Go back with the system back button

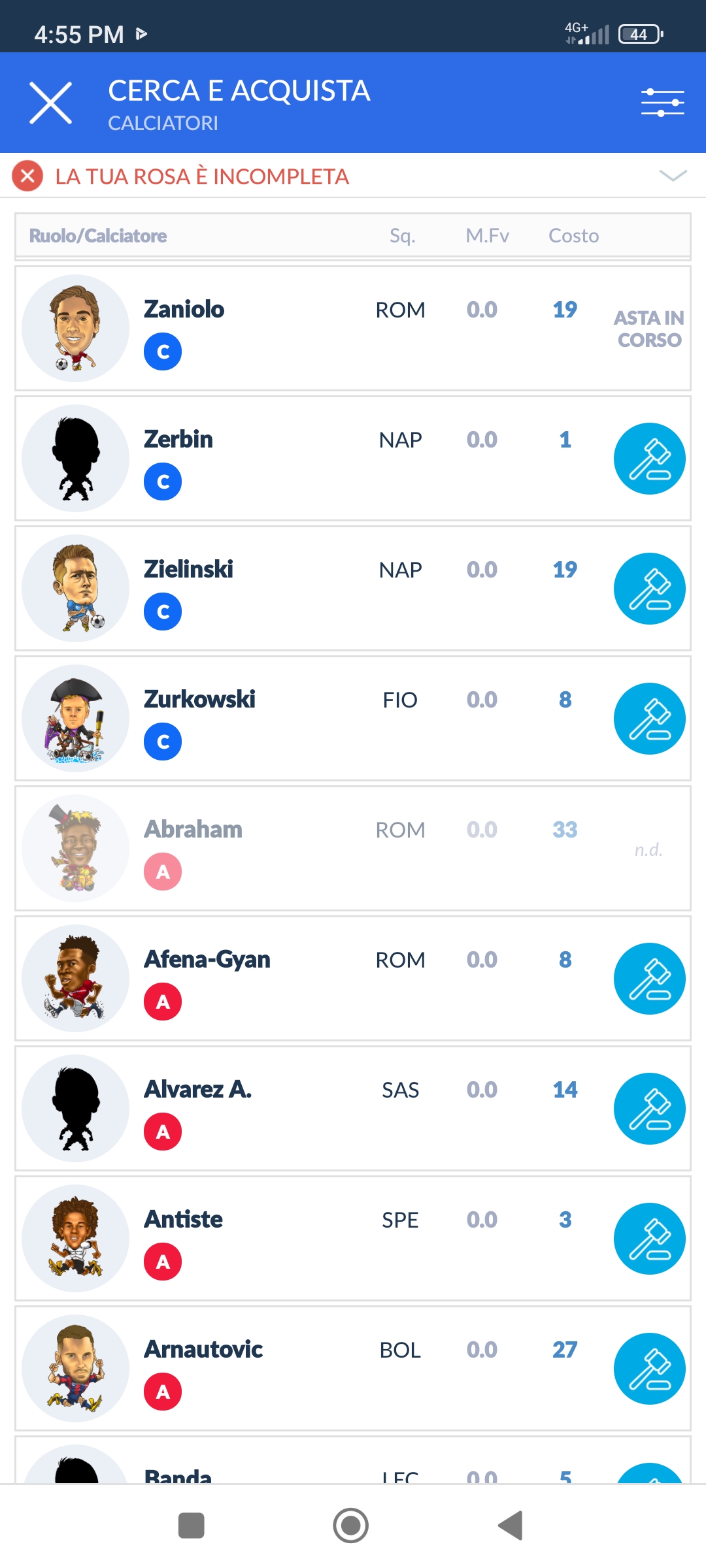[x=511, y=1526]
